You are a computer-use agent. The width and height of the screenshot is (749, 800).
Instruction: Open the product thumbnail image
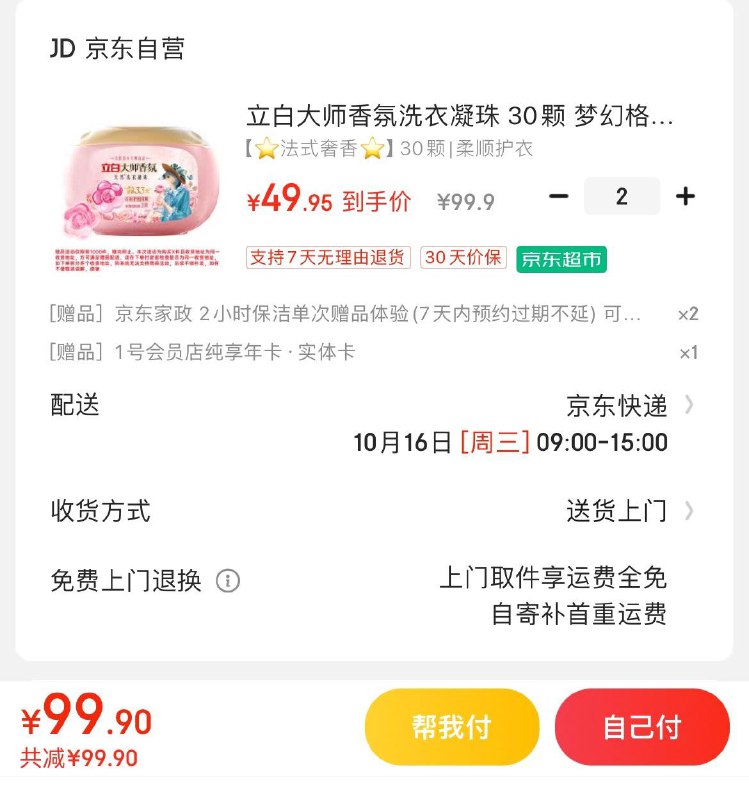coord(139,181)
